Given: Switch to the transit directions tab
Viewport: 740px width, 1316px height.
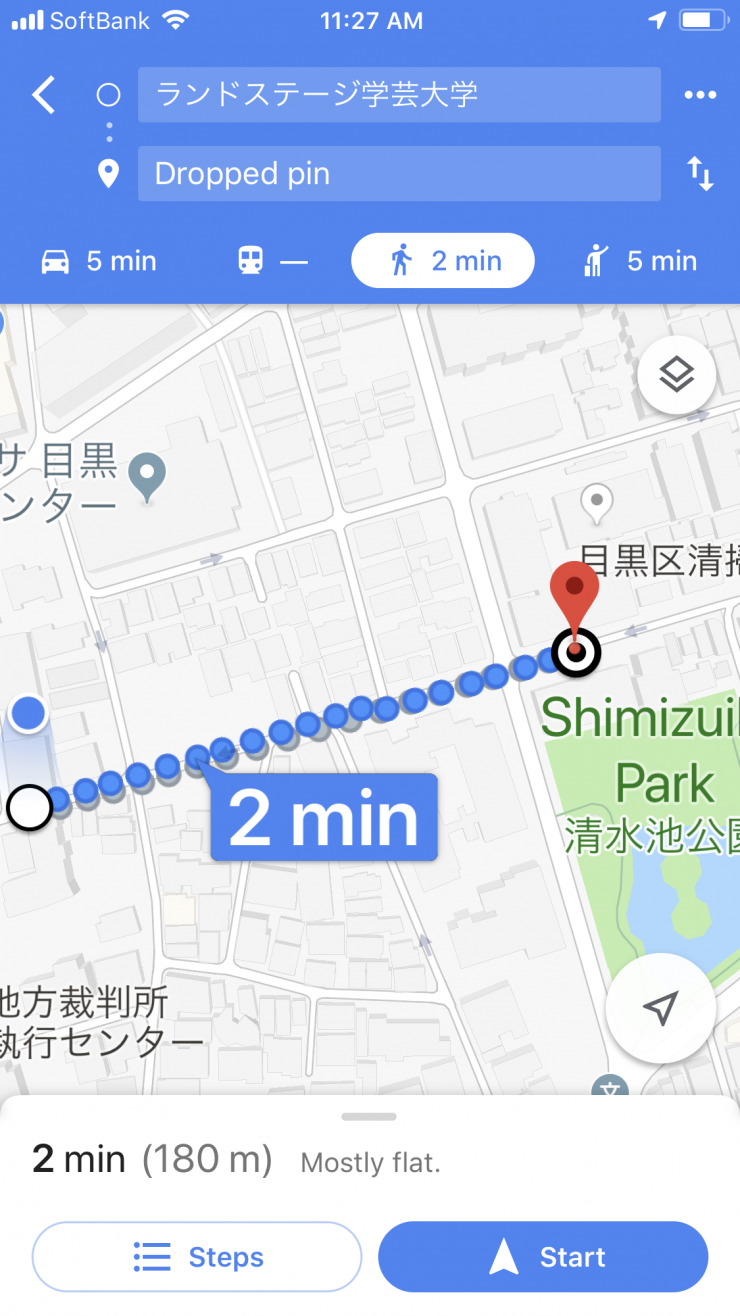Looking at the screenshot, I should [271, 262].
